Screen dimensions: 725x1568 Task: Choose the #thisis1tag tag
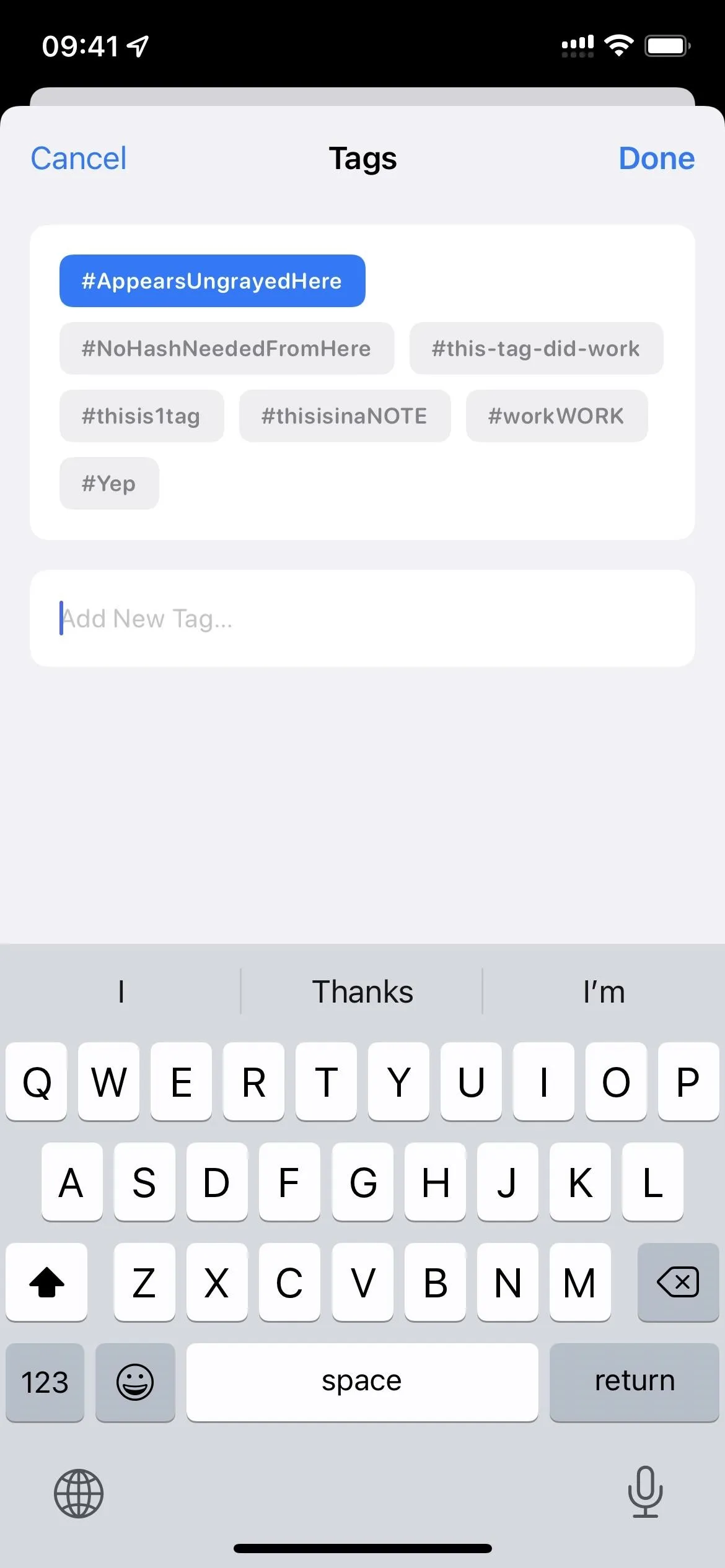click(141, 416)
